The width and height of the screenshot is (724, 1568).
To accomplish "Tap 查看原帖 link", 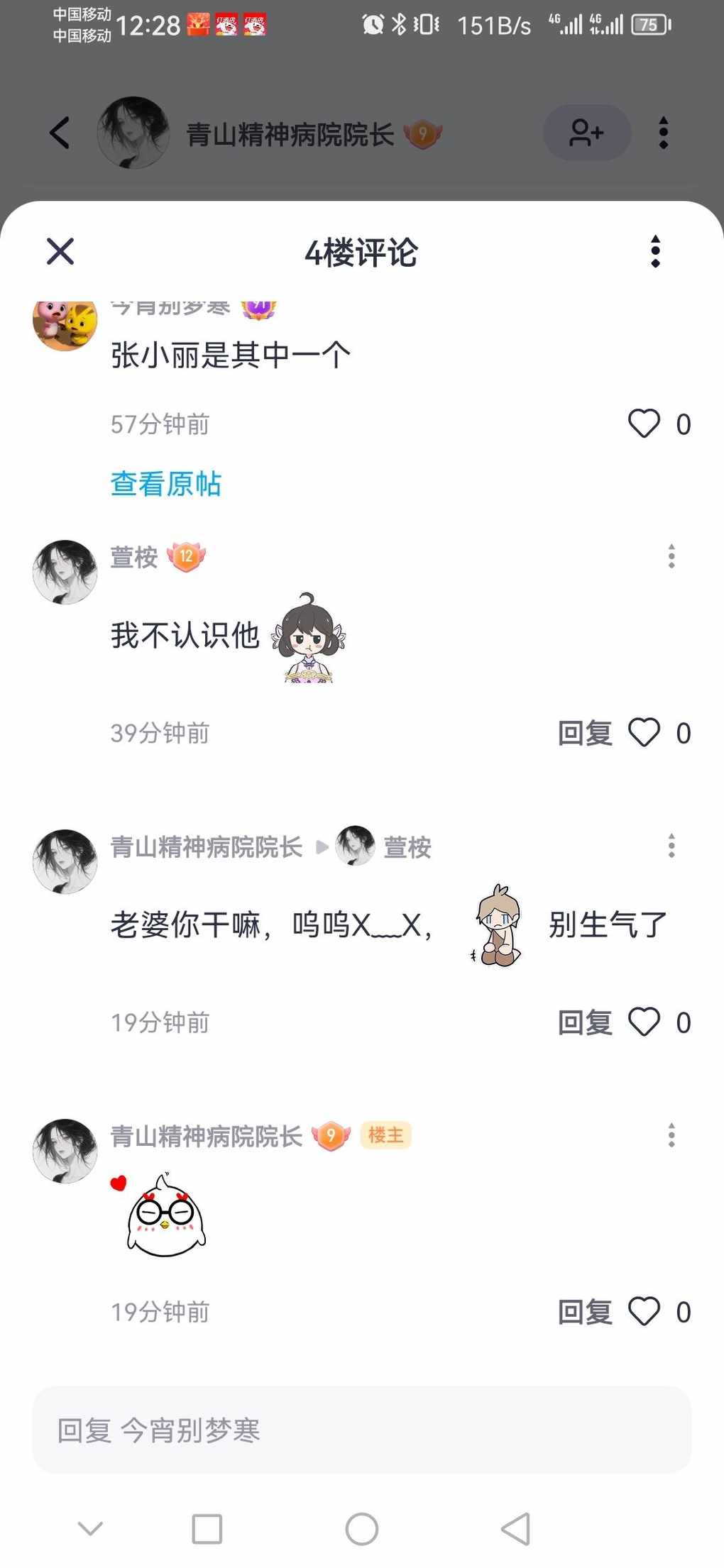I will 166,484.
